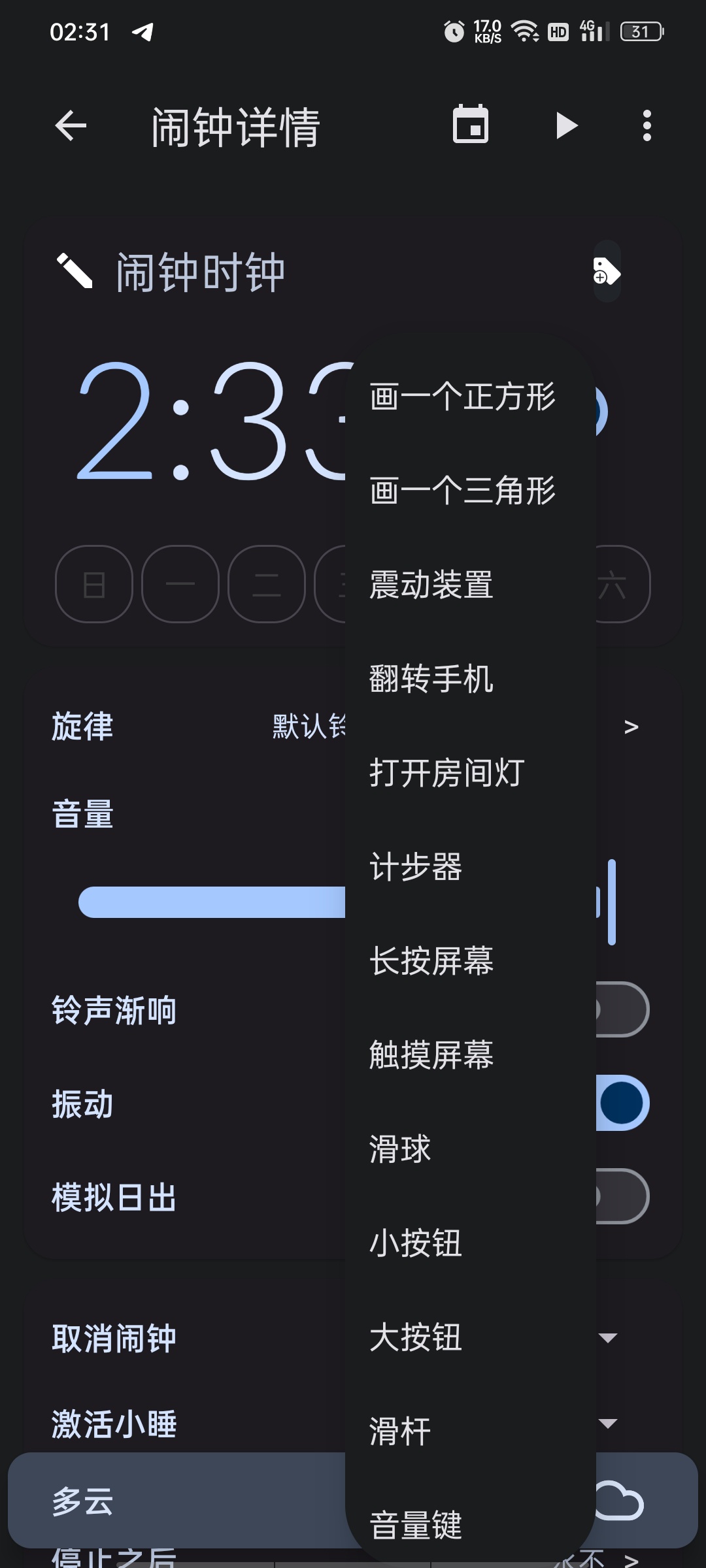
Task: Edit the alarm name 闹钟时钟
Action: coord(200,272)
